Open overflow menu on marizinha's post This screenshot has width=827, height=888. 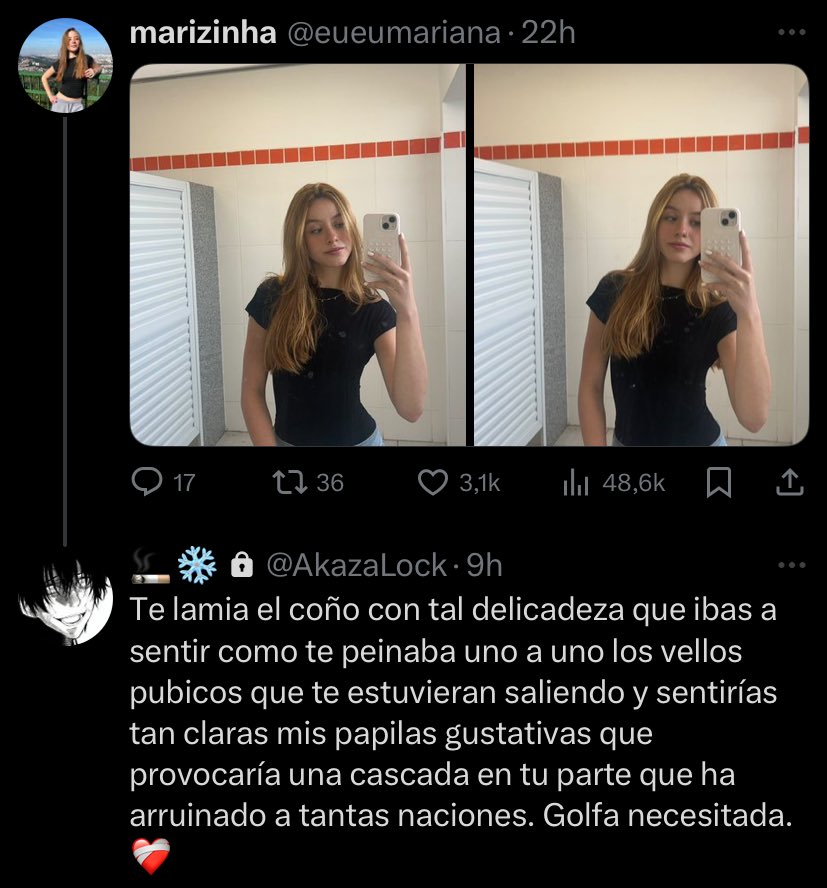point(790,33)
